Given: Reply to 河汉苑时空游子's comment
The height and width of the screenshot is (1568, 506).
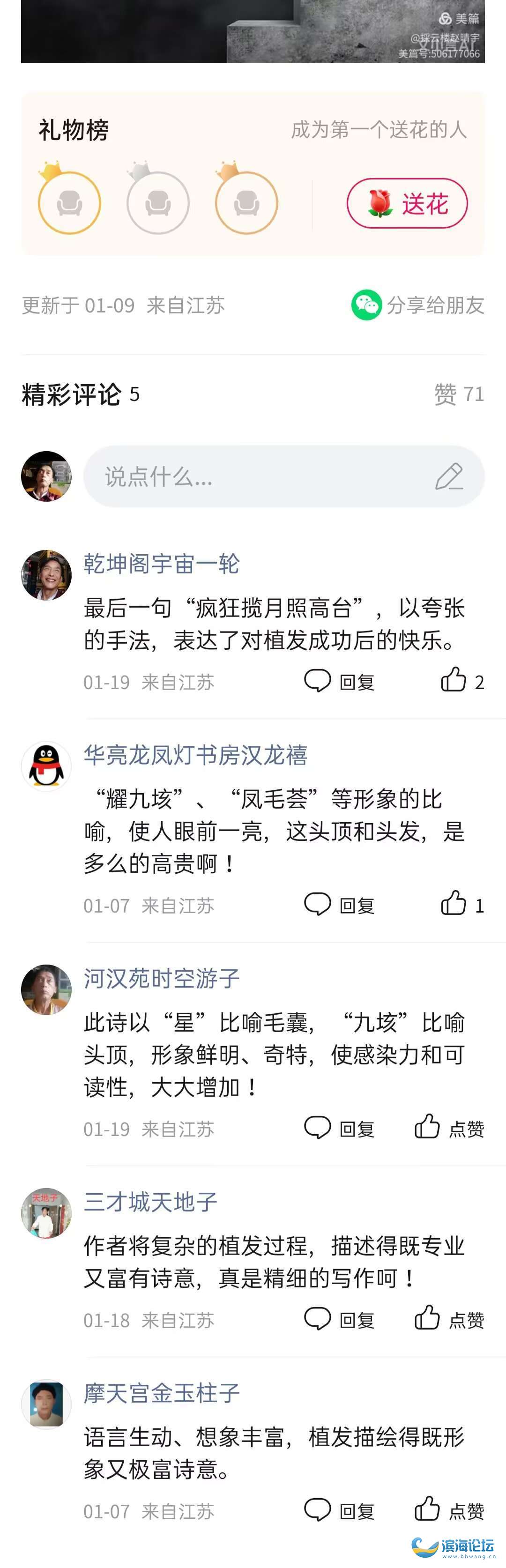Looking at the screenshot, I should 339,1128.
